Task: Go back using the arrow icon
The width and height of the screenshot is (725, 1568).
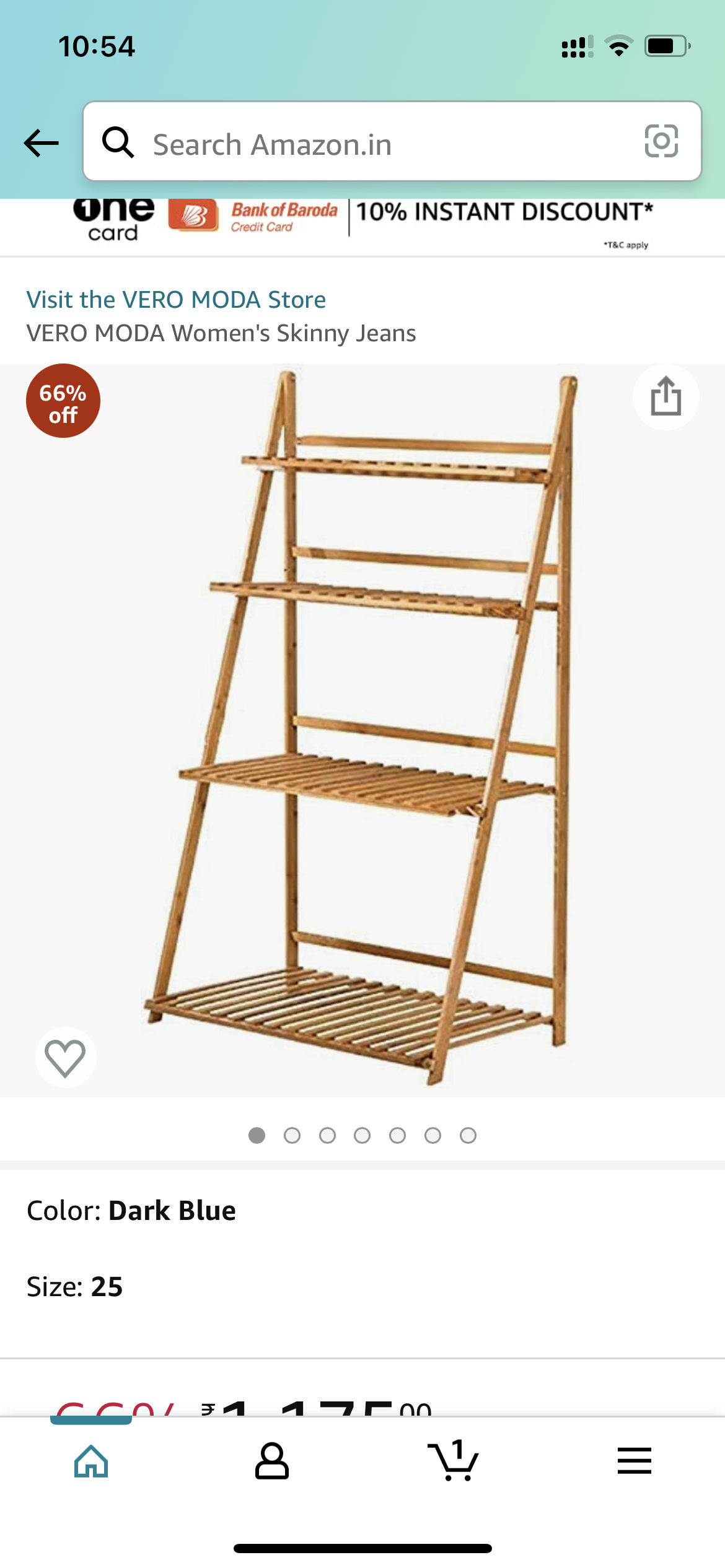Action: point(41,143)
